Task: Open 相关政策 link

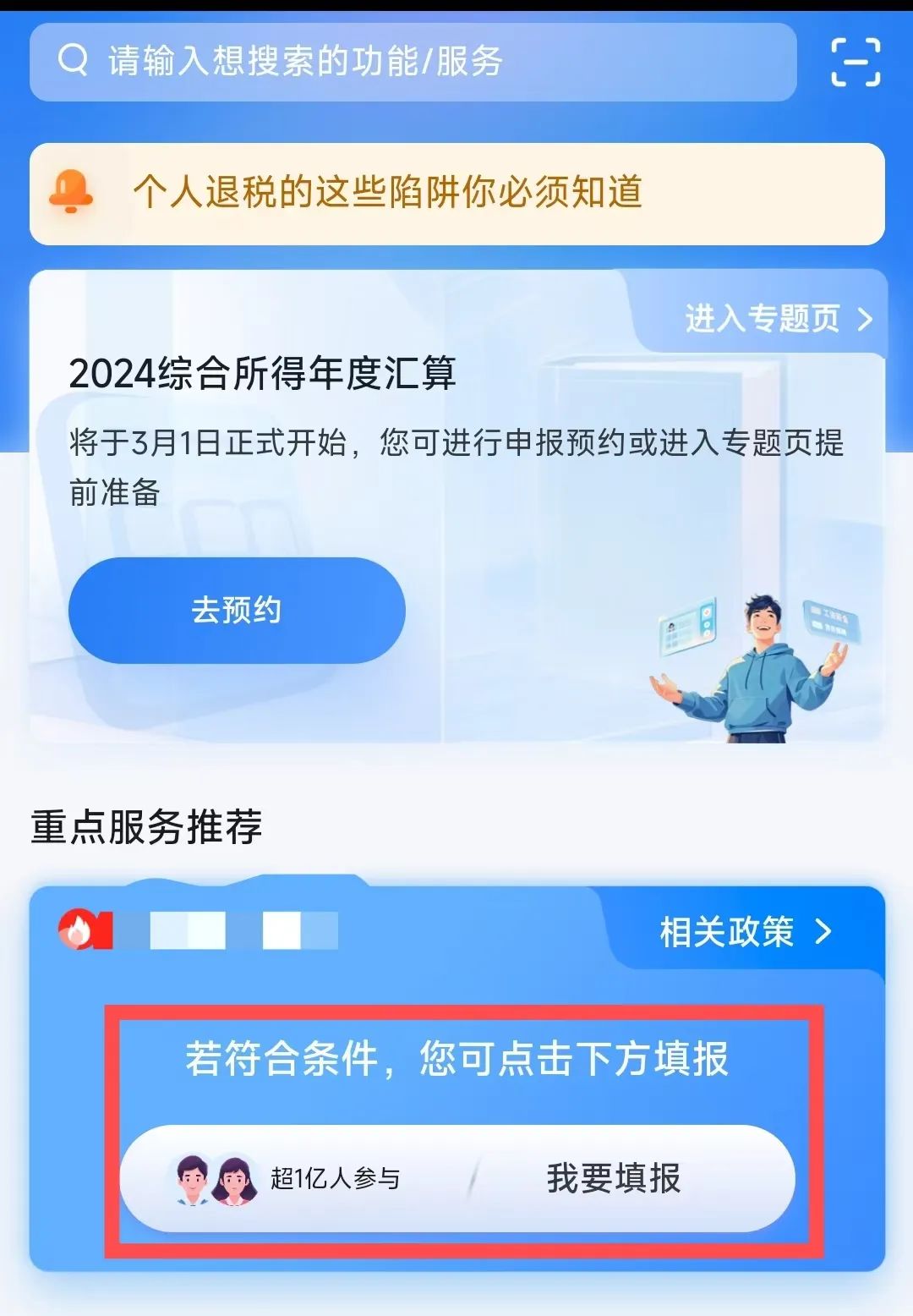Action: (745, 932)
